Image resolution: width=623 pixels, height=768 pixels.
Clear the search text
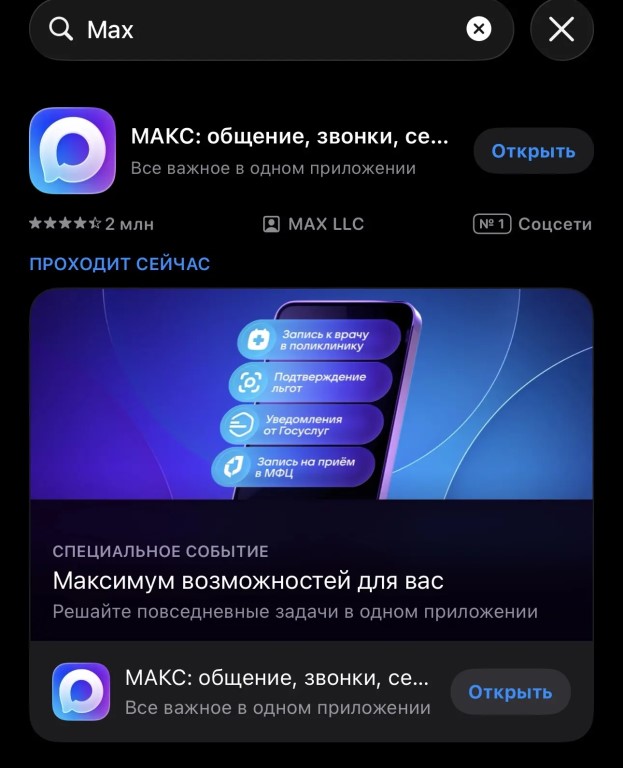click(x=479, y=29)
